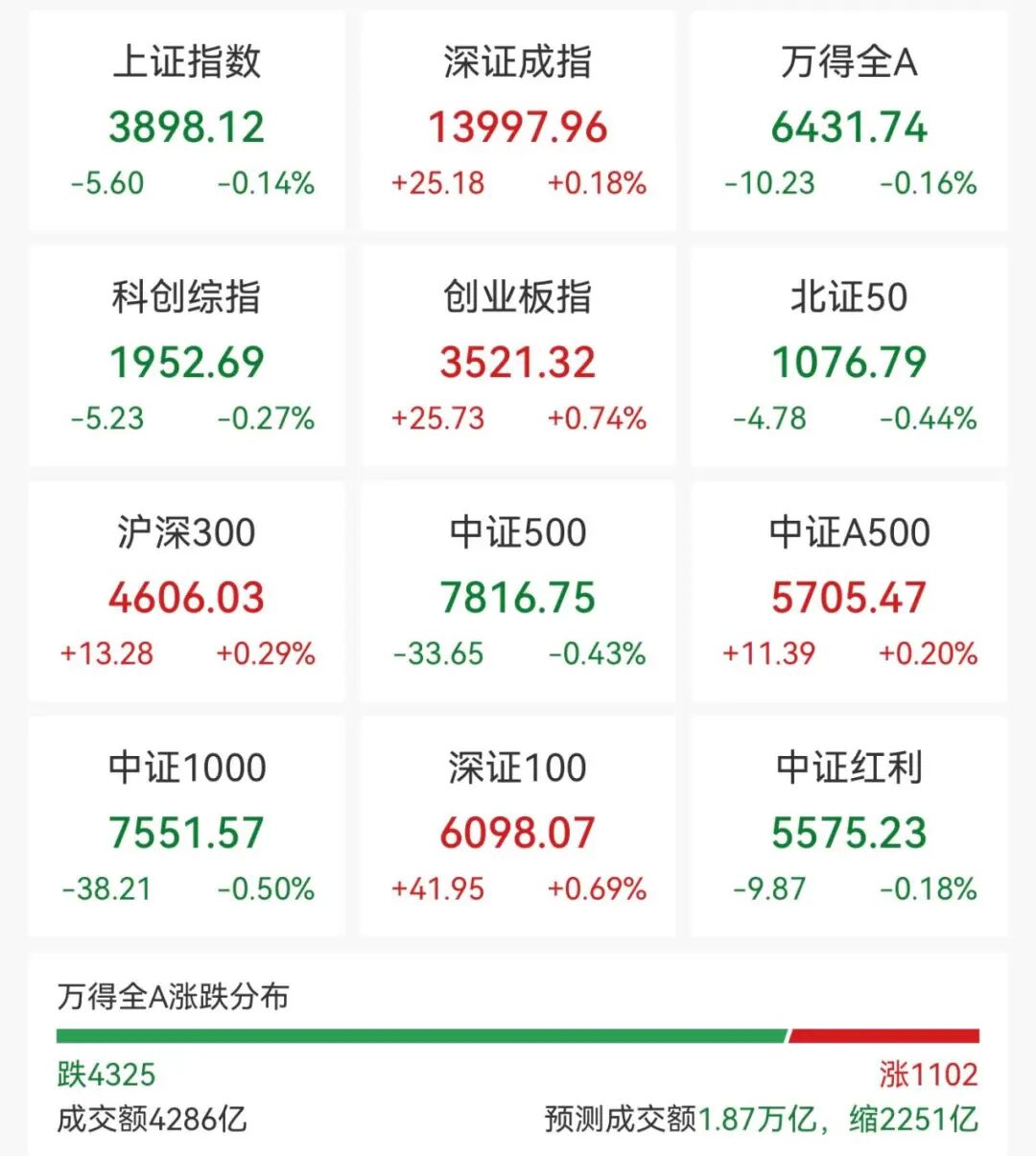Open the 创业板指 index card

tap(518, 356)
